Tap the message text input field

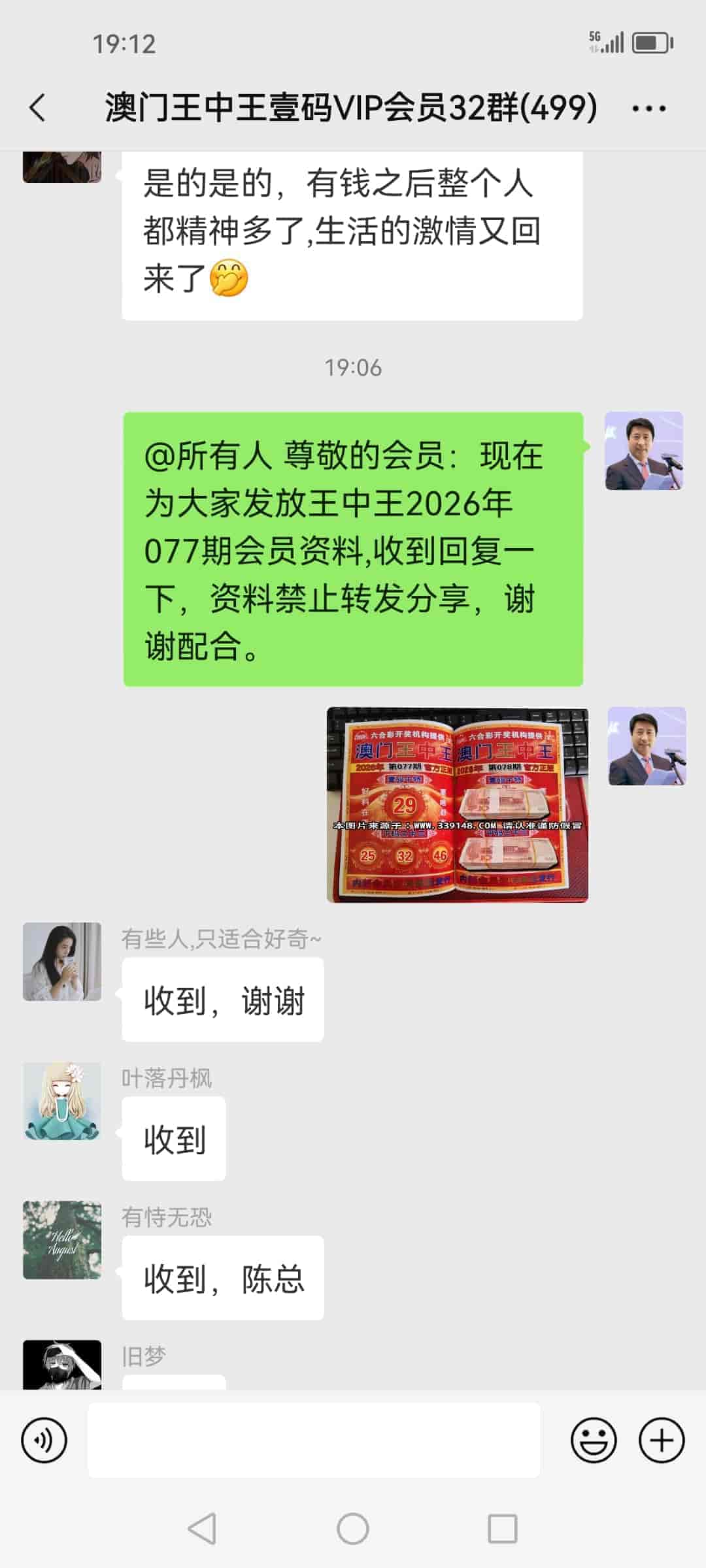pyautogui.click(x=314, y=1439)
